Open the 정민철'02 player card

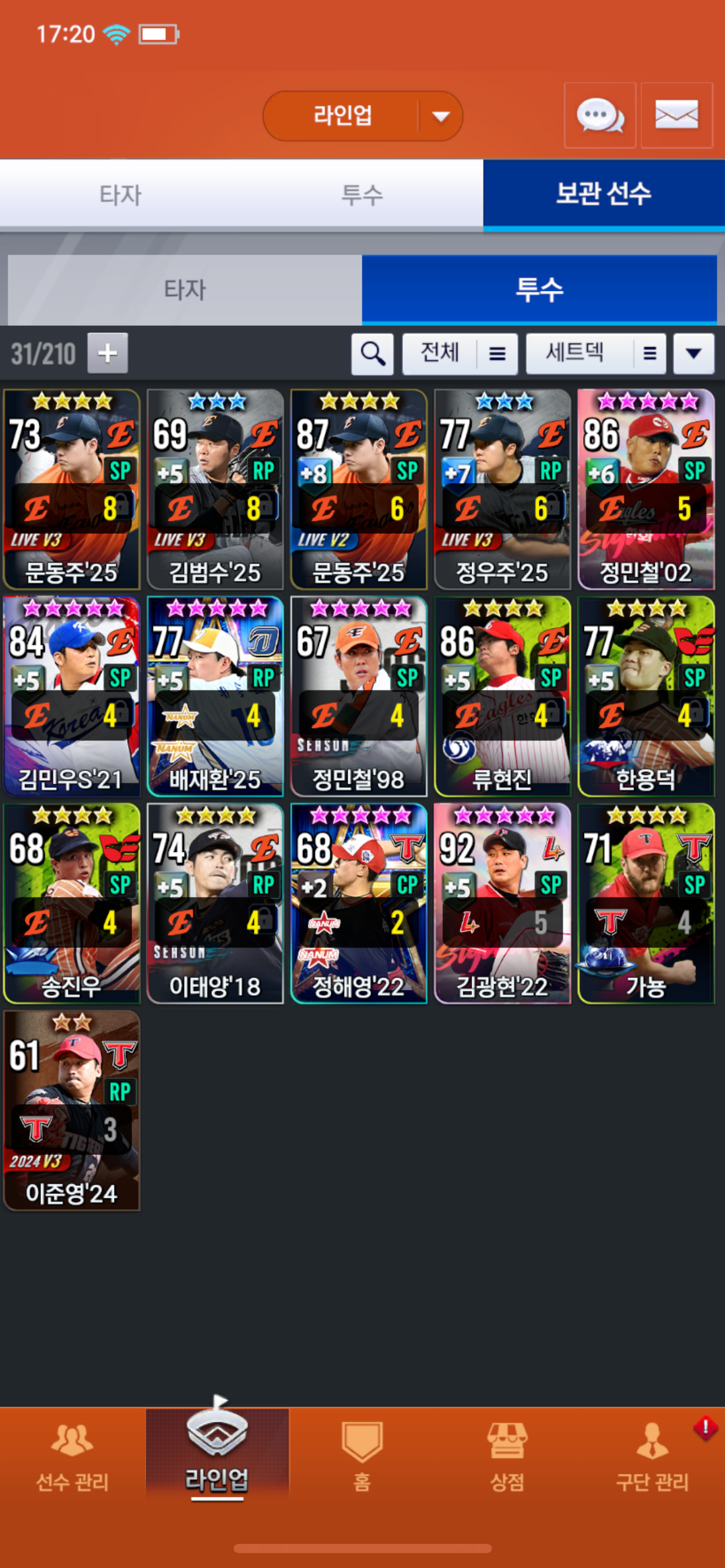646,489
